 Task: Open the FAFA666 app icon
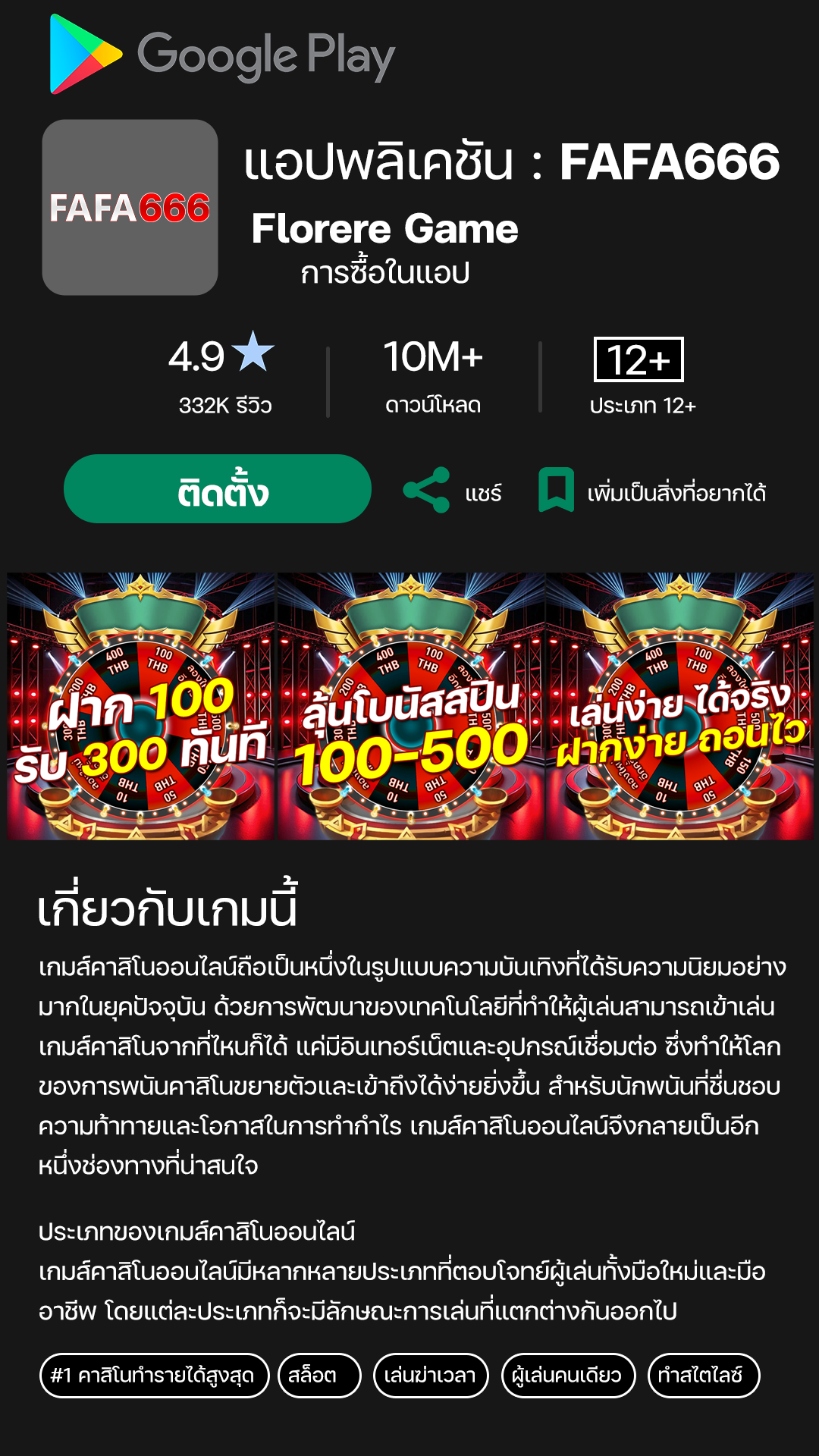point(133,206)
